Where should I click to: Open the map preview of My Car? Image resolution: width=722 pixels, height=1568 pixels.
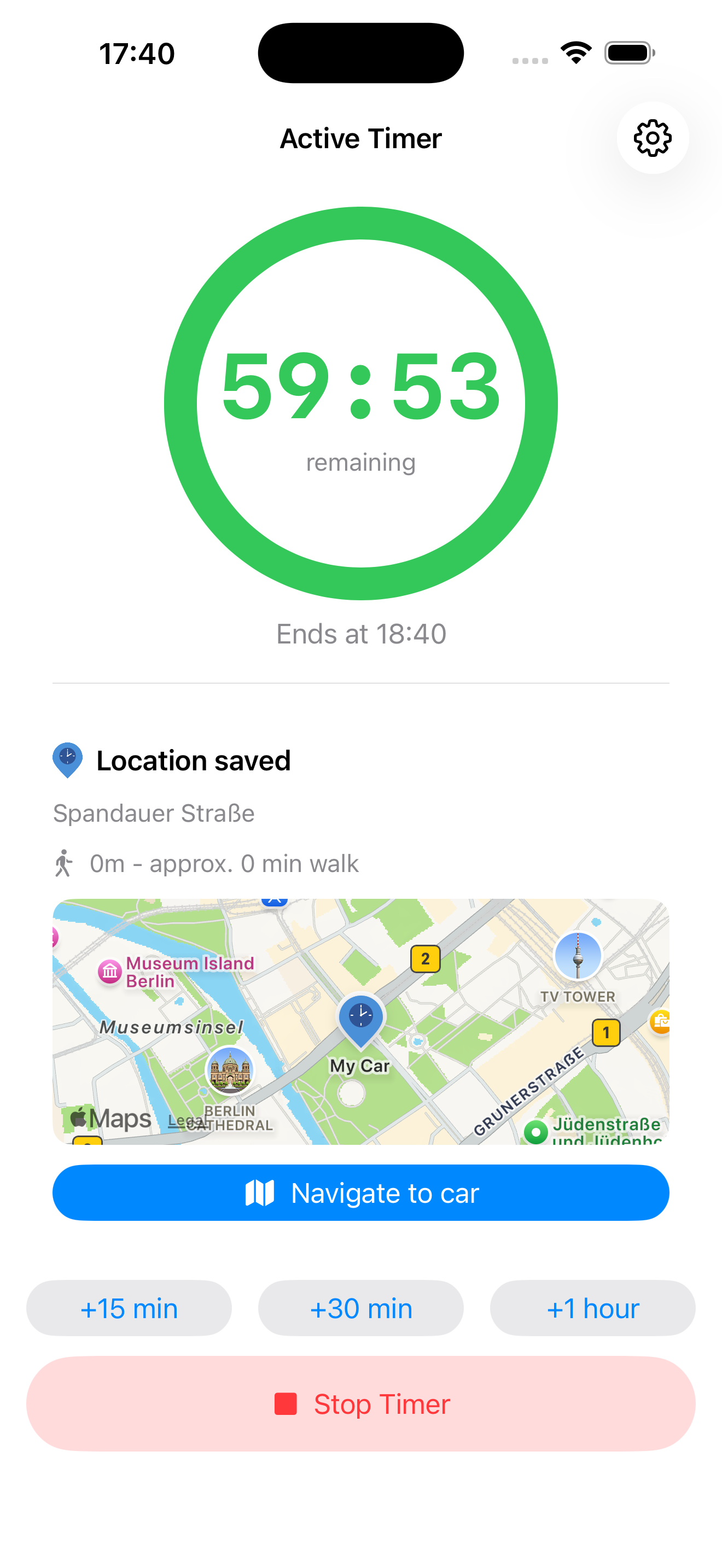pos(360,1022)
